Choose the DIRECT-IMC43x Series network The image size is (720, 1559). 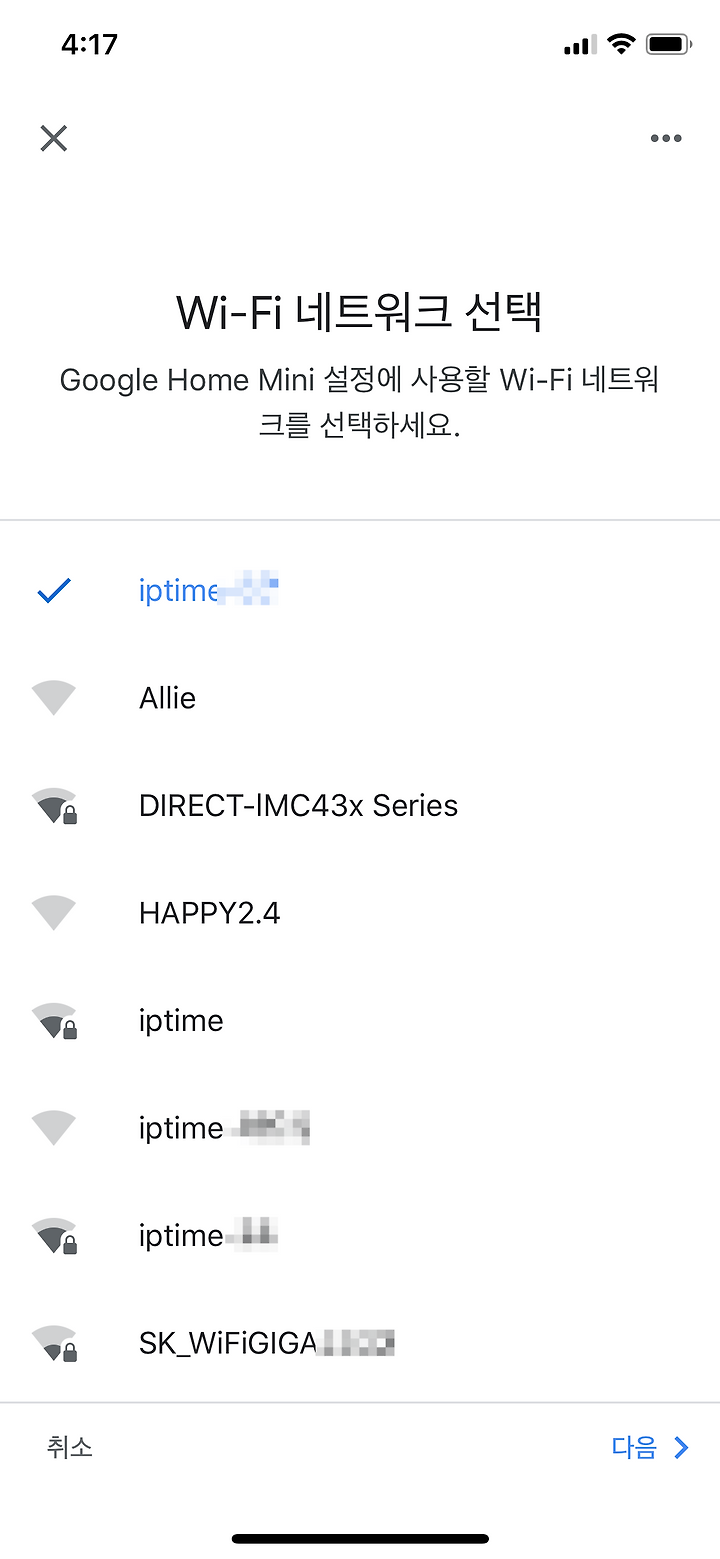pyautogui.click(x=360, y=806)
